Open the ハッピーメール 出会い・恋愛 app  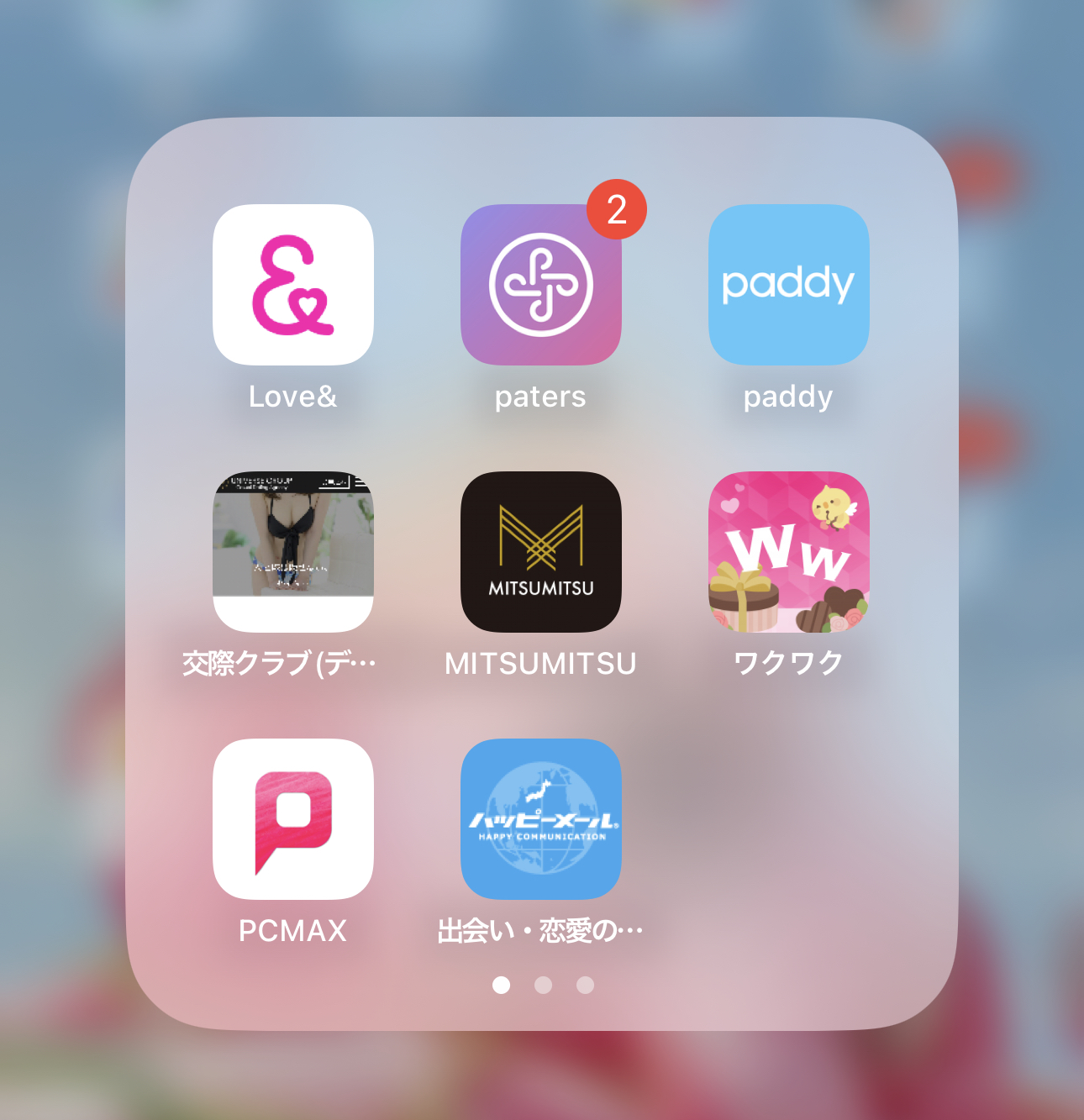coord(540,818)
